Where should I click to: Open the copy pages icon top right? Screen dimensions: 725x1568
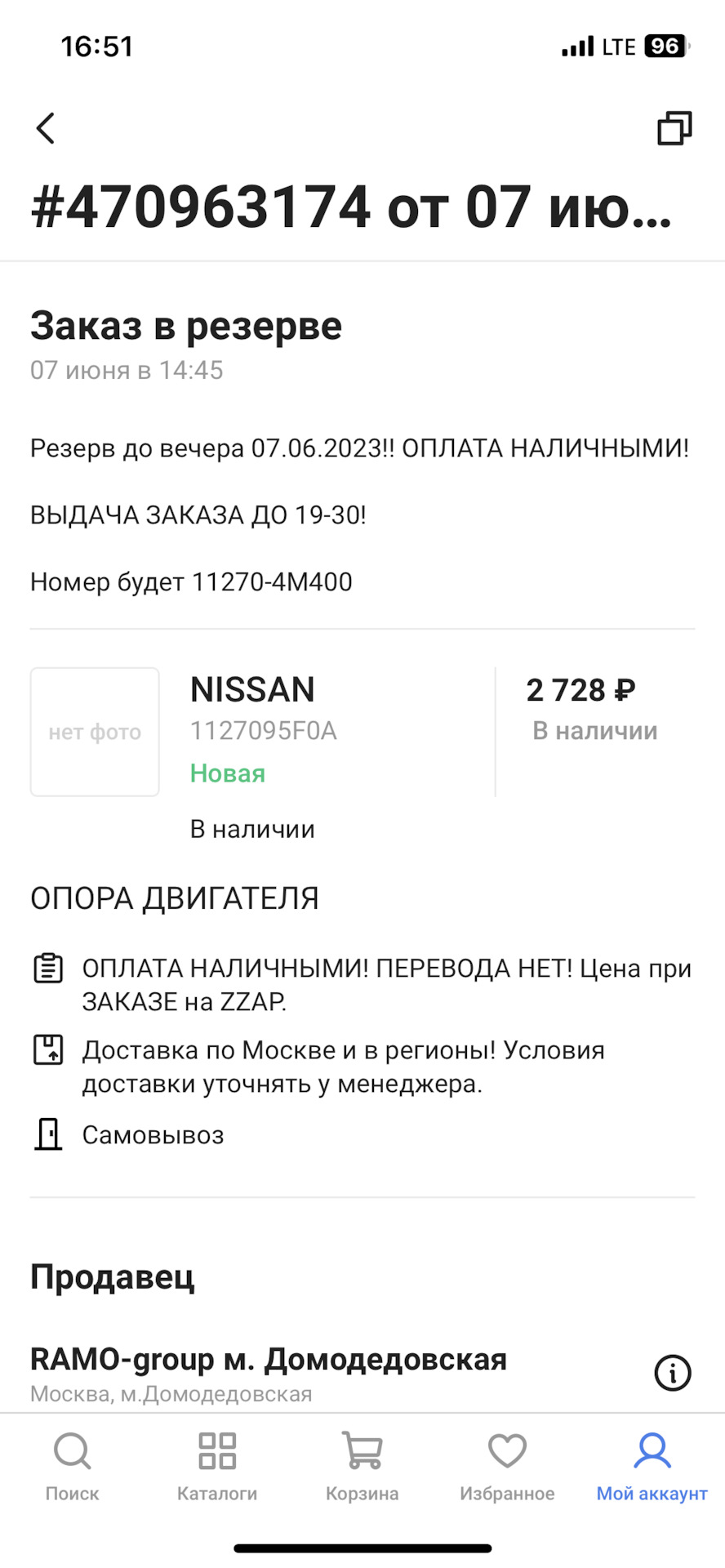673,128
